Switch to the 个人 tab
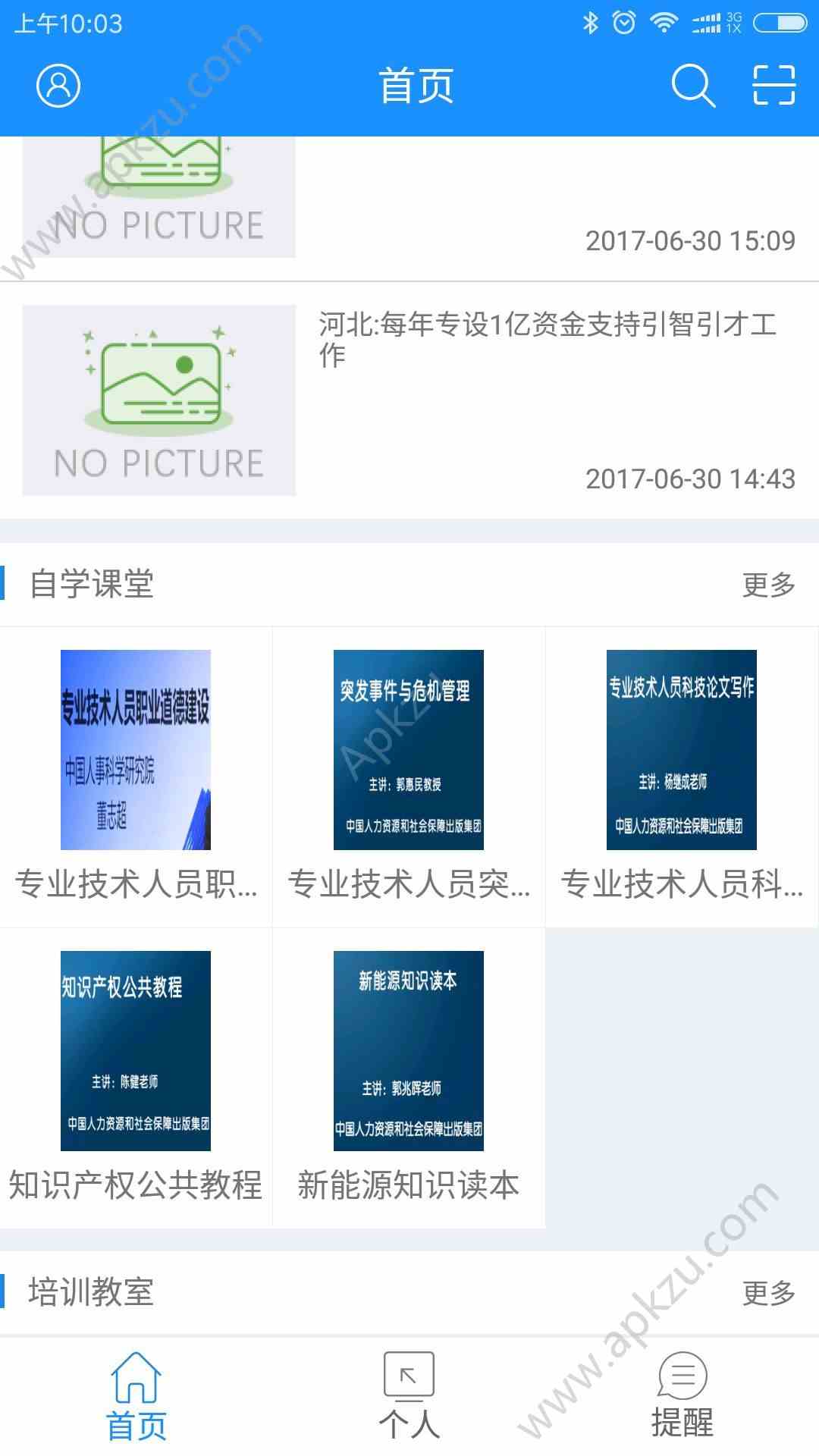819x1456 pixels. coord(409,1397)
